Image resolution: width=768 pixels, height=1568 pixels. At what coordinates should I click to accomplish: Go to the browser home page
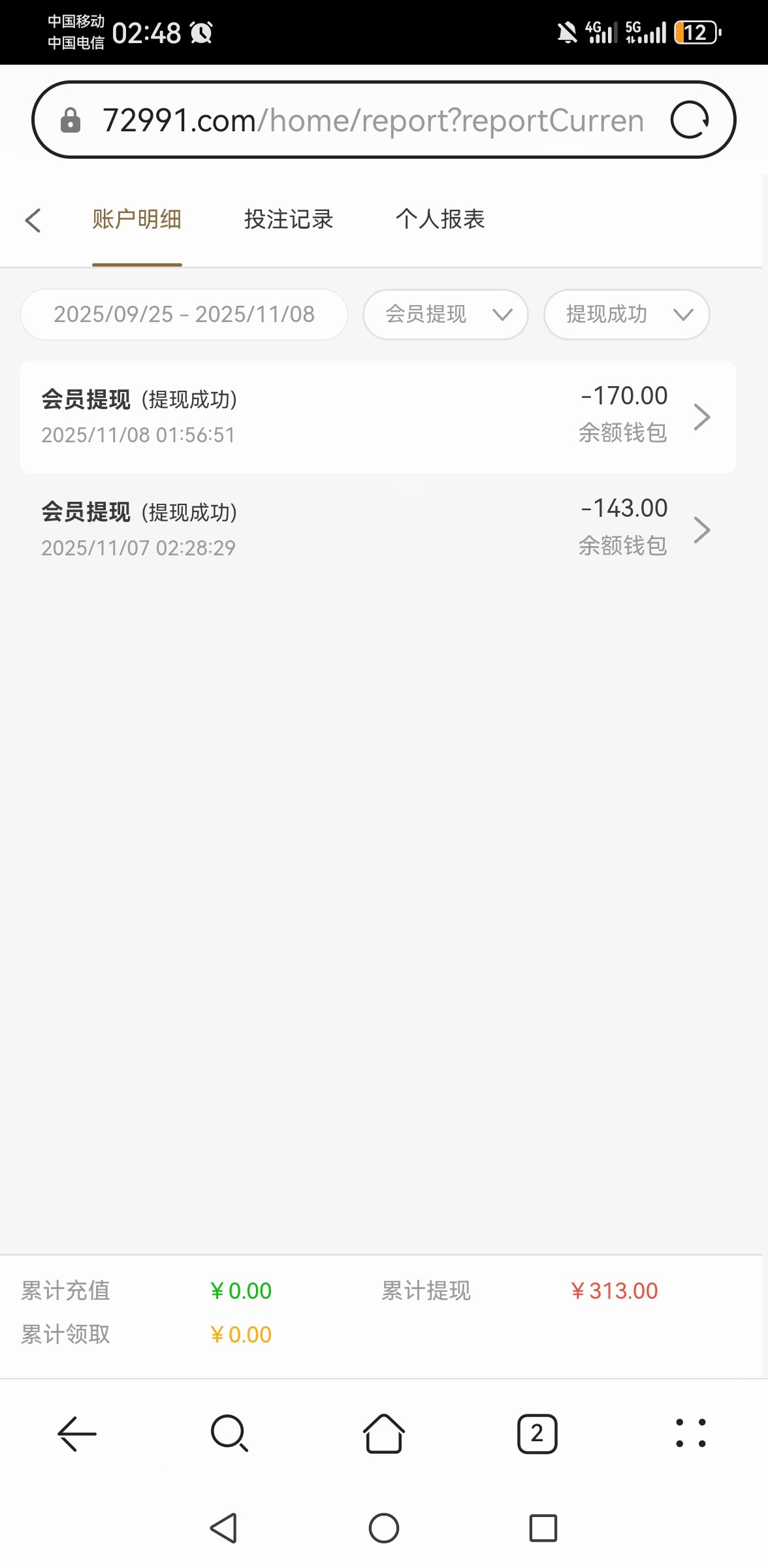point(383,1433)
